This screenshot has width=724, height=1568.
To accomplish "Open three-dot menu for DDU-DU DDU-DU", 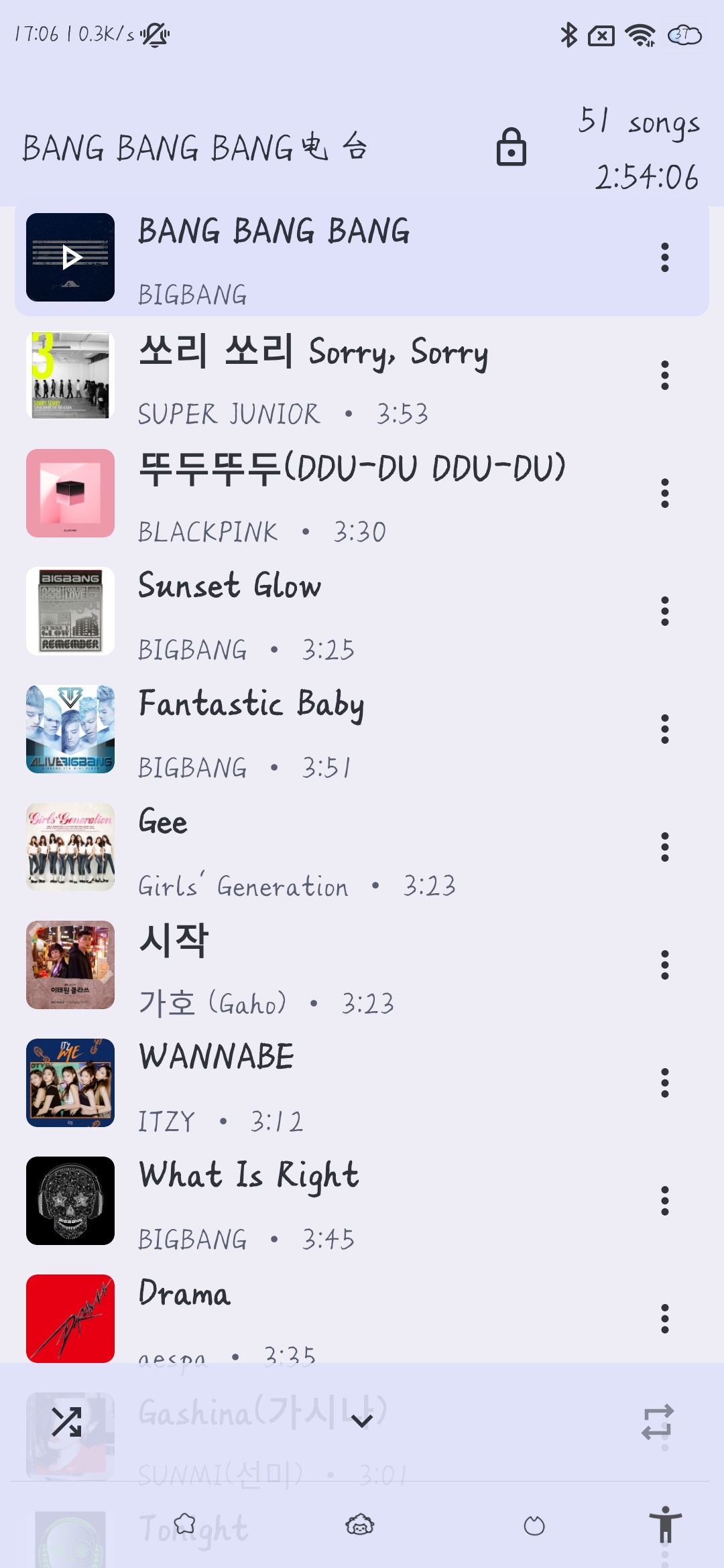I will coord(664,494).
